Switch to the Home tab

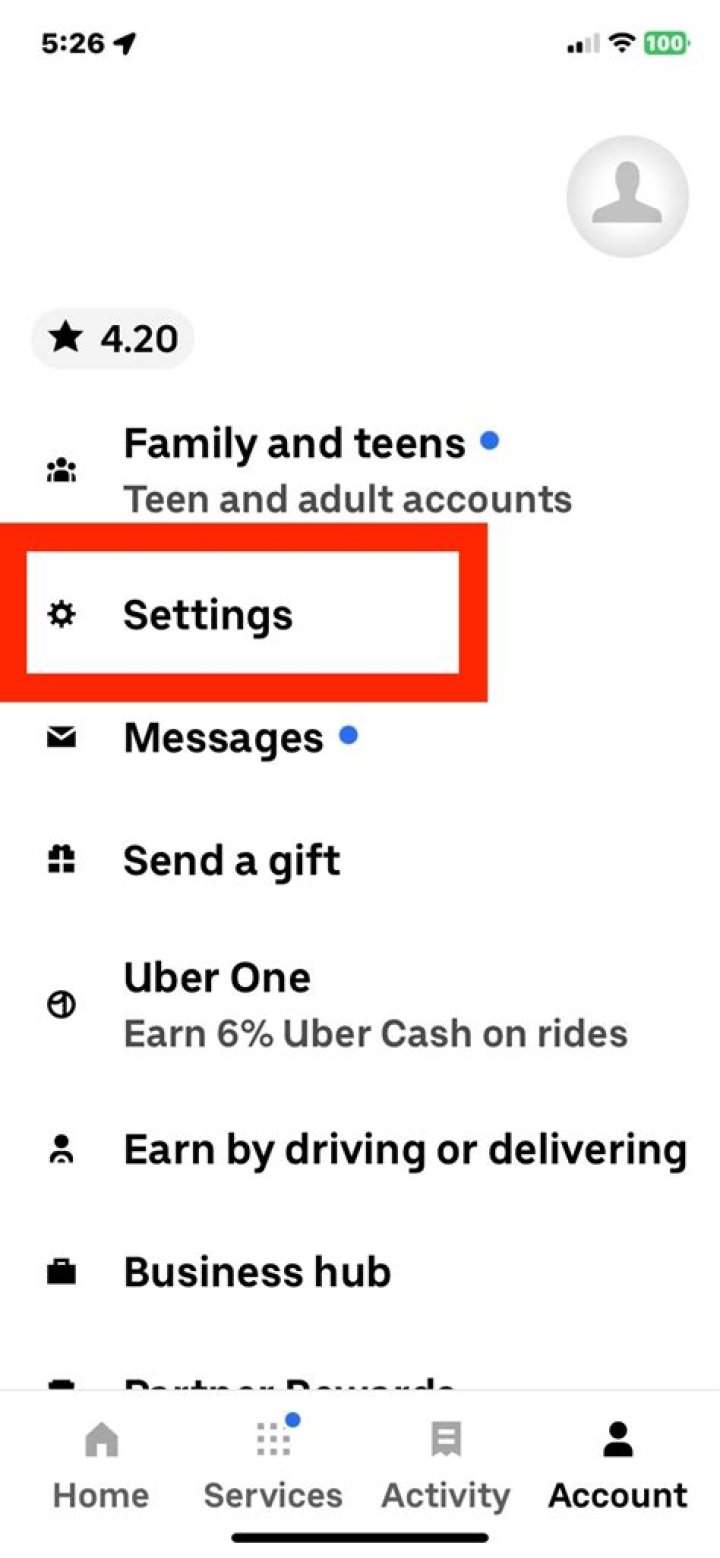pyautogui.click(x=101, y=1466)
